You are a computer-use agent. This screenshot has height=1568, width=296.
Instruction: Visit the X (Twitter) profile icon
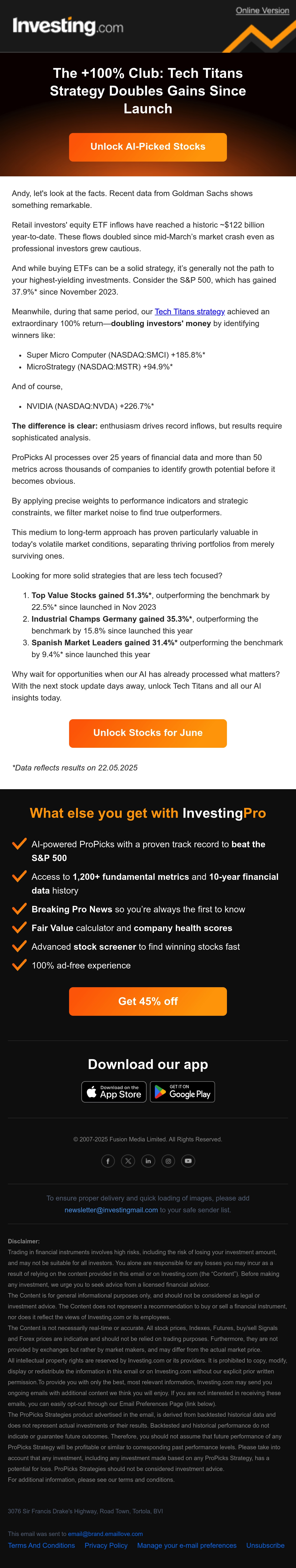coord(128,1161)
